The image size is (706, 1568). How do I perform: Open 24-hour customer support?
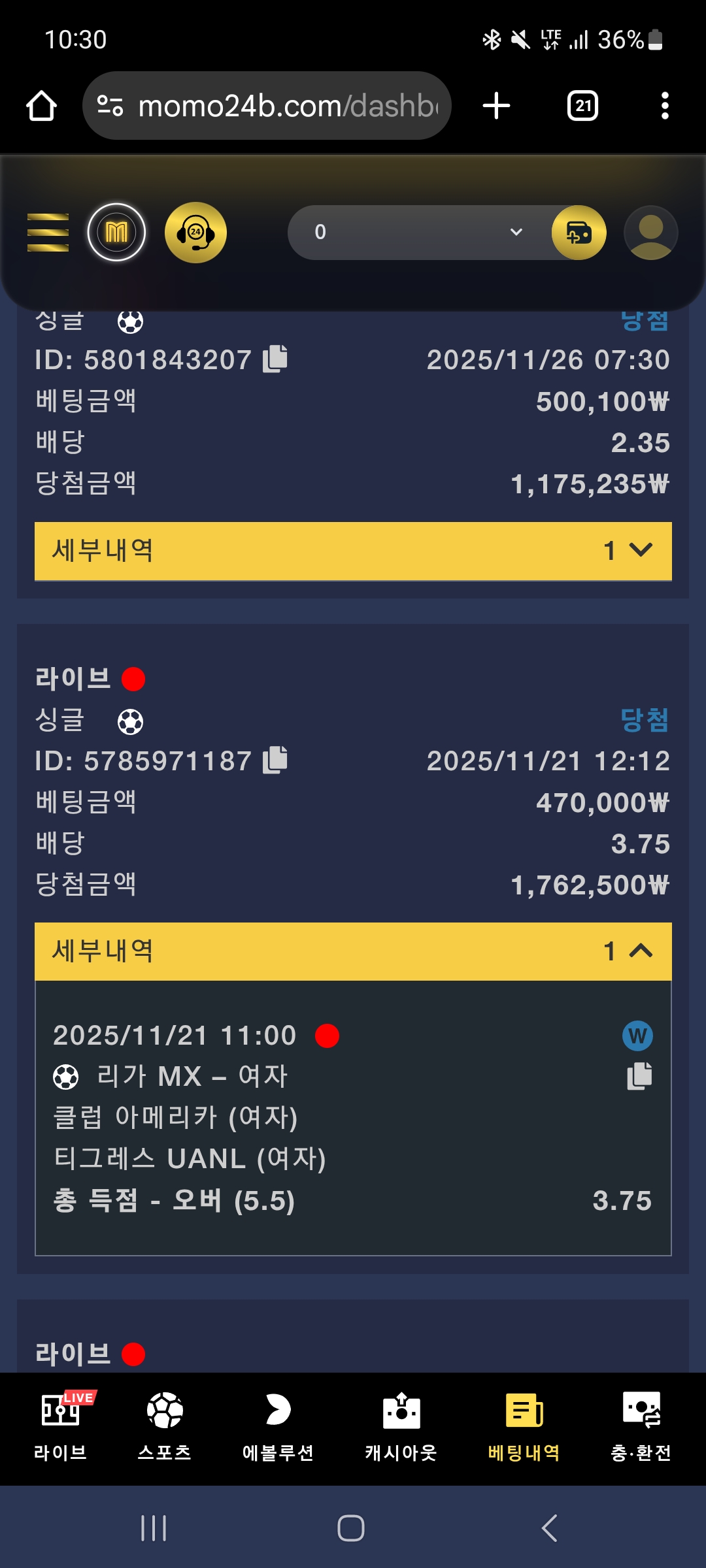coord(195,233)
